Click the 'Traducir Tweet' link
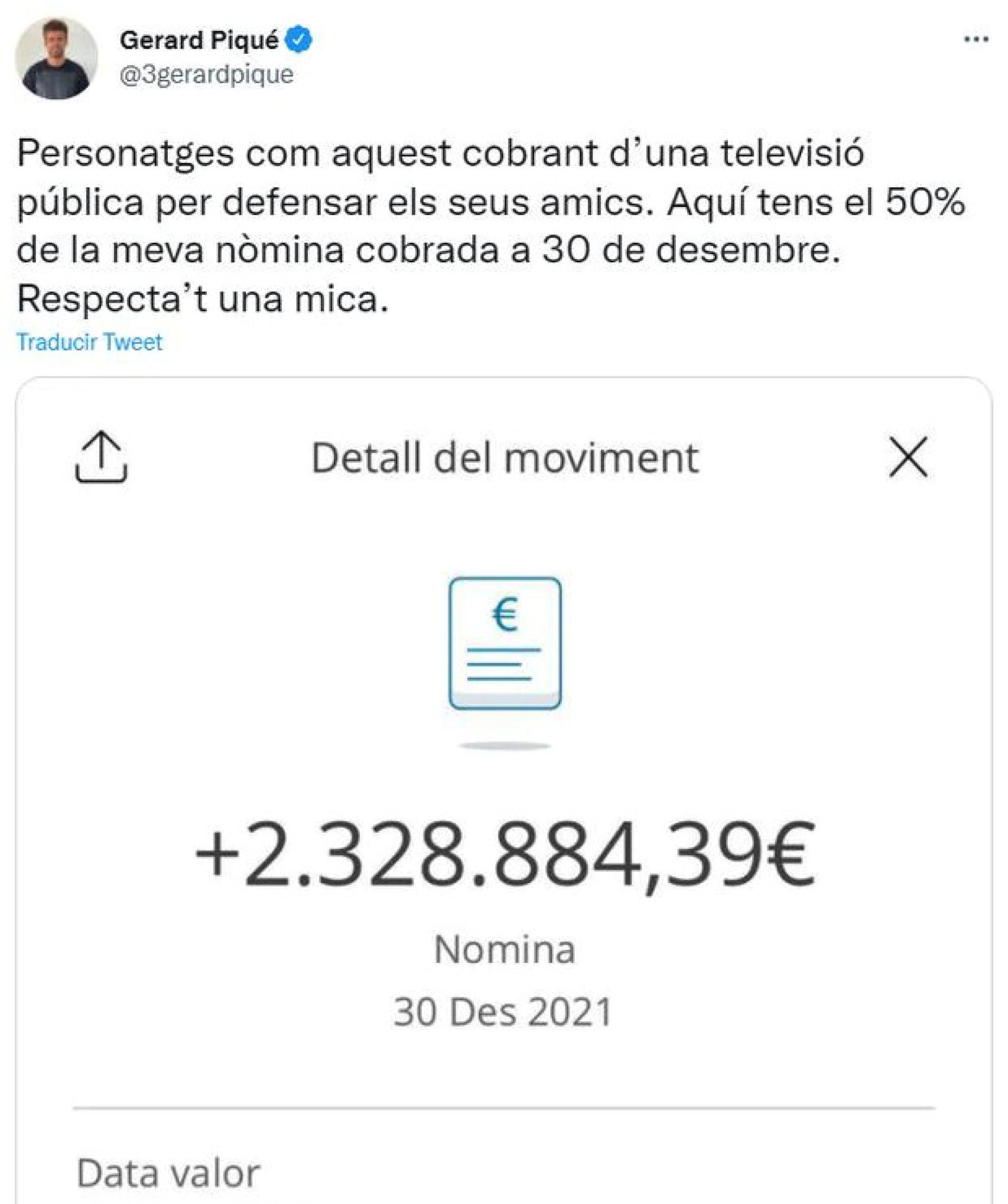1008x1204 pixels. pos(89,342)
